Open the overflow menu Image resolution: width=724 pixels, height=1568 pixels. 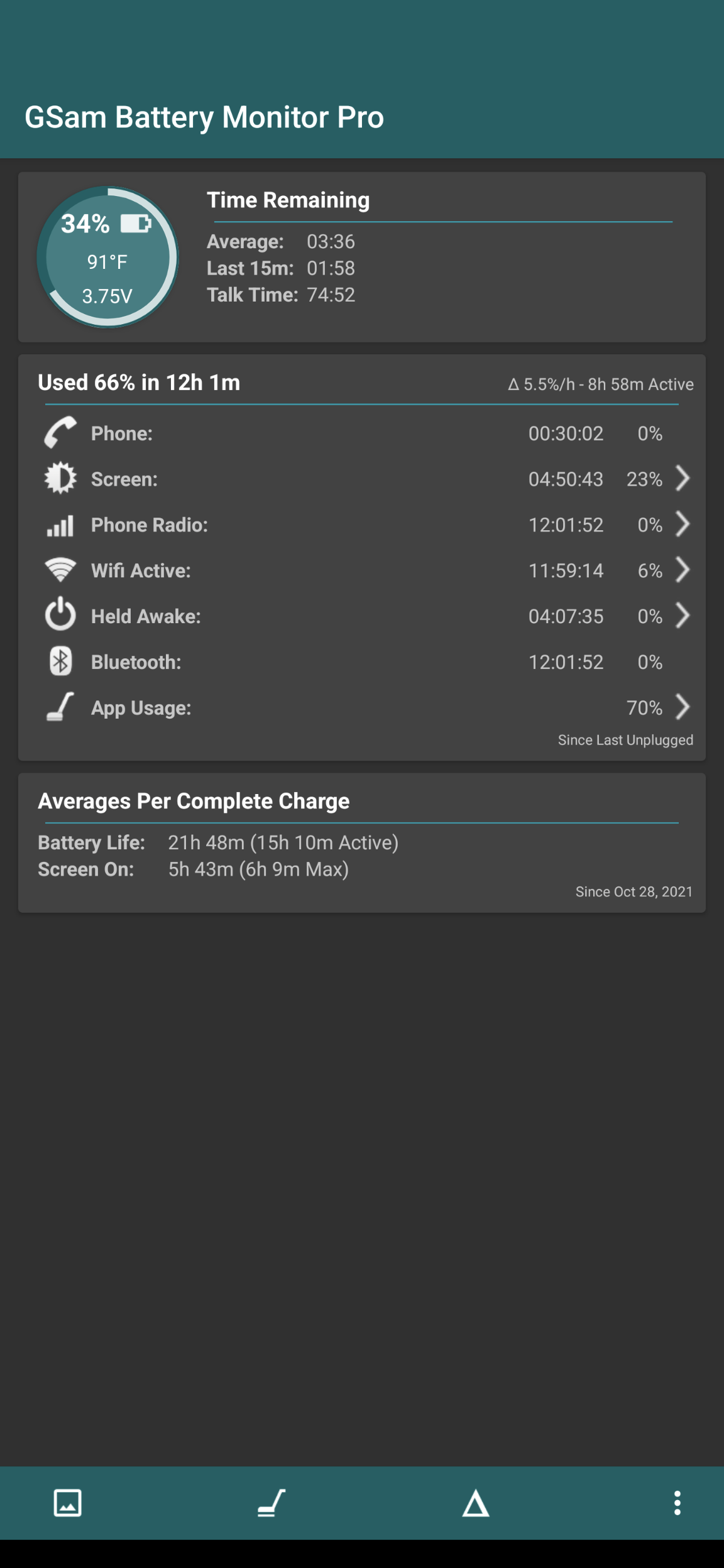pos(677,1503)
